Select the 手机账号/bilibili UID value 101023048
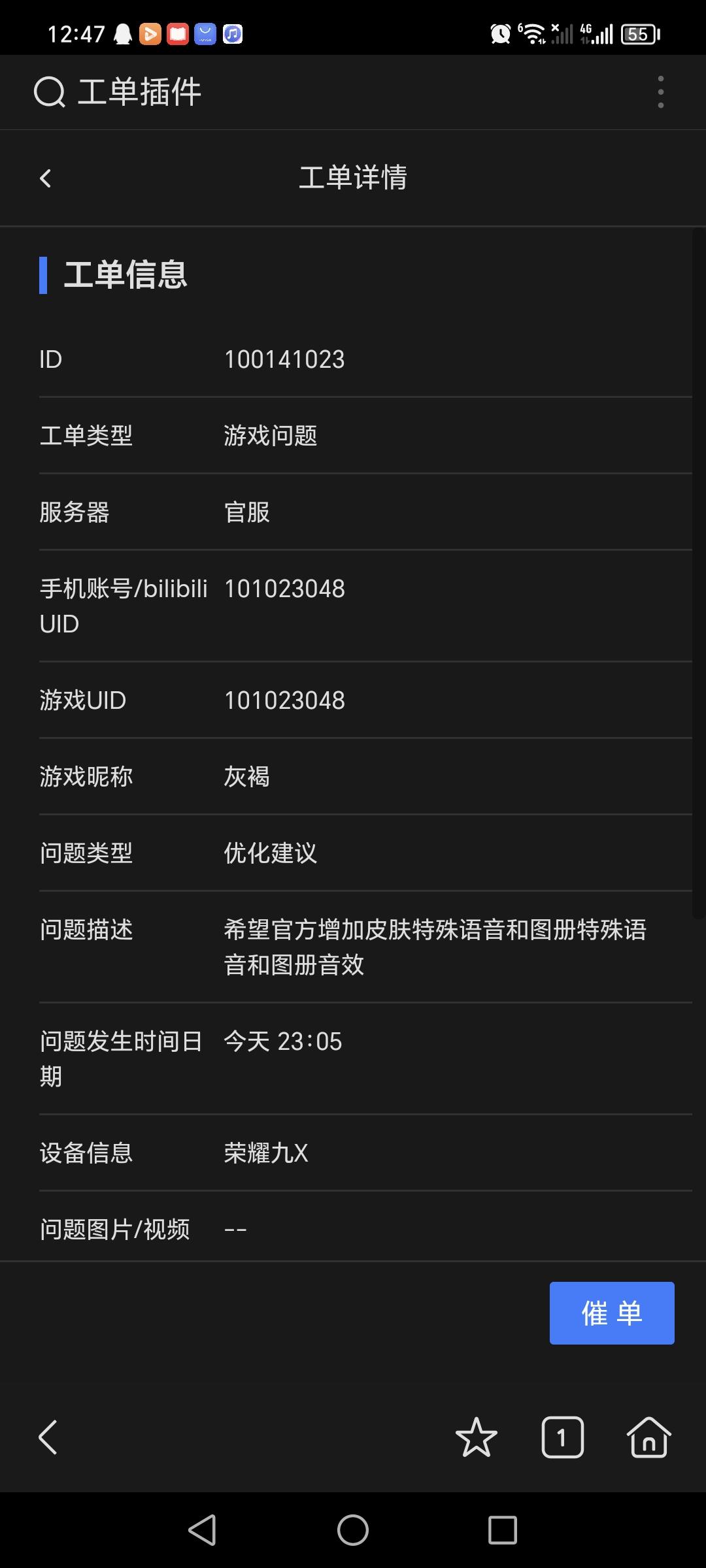706x1568 pixels. [284, 589]
